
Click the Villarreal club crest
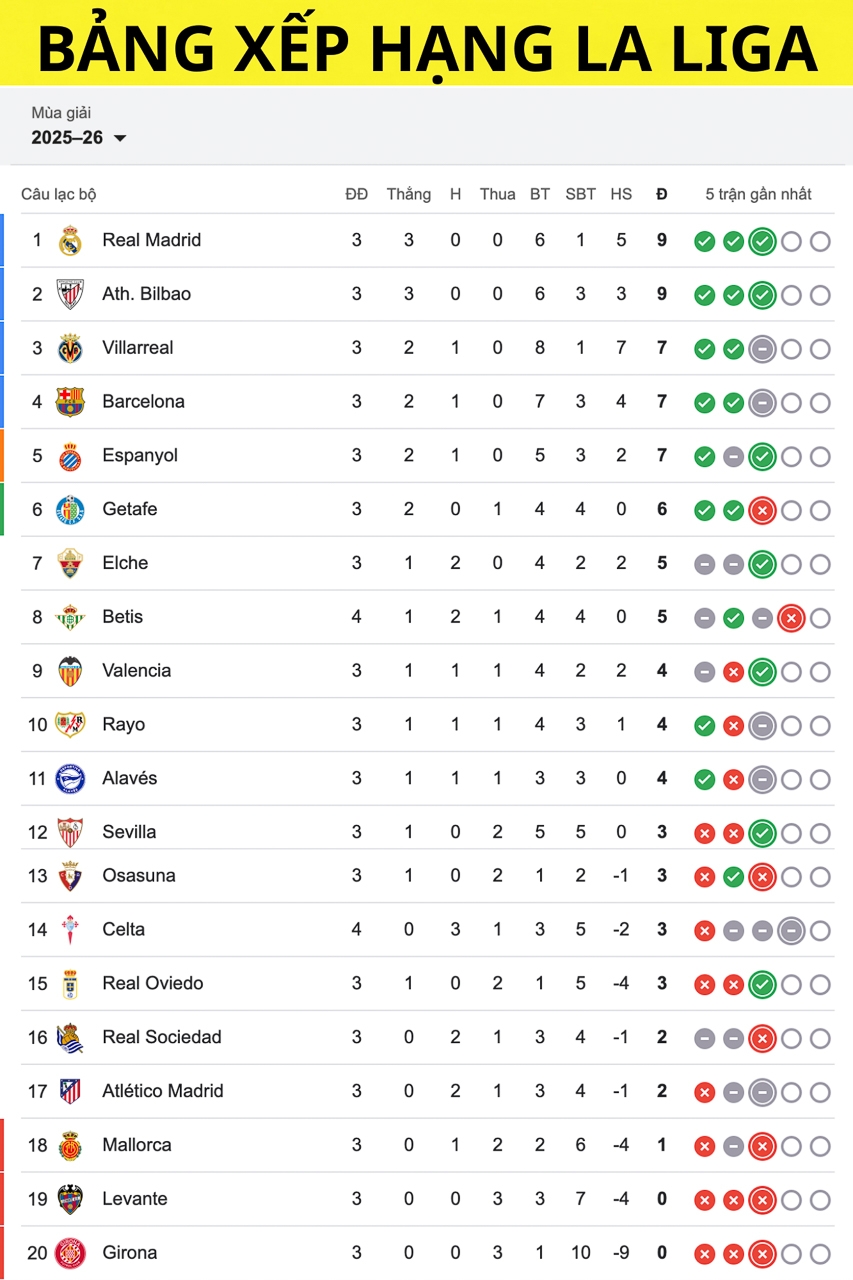70,348
